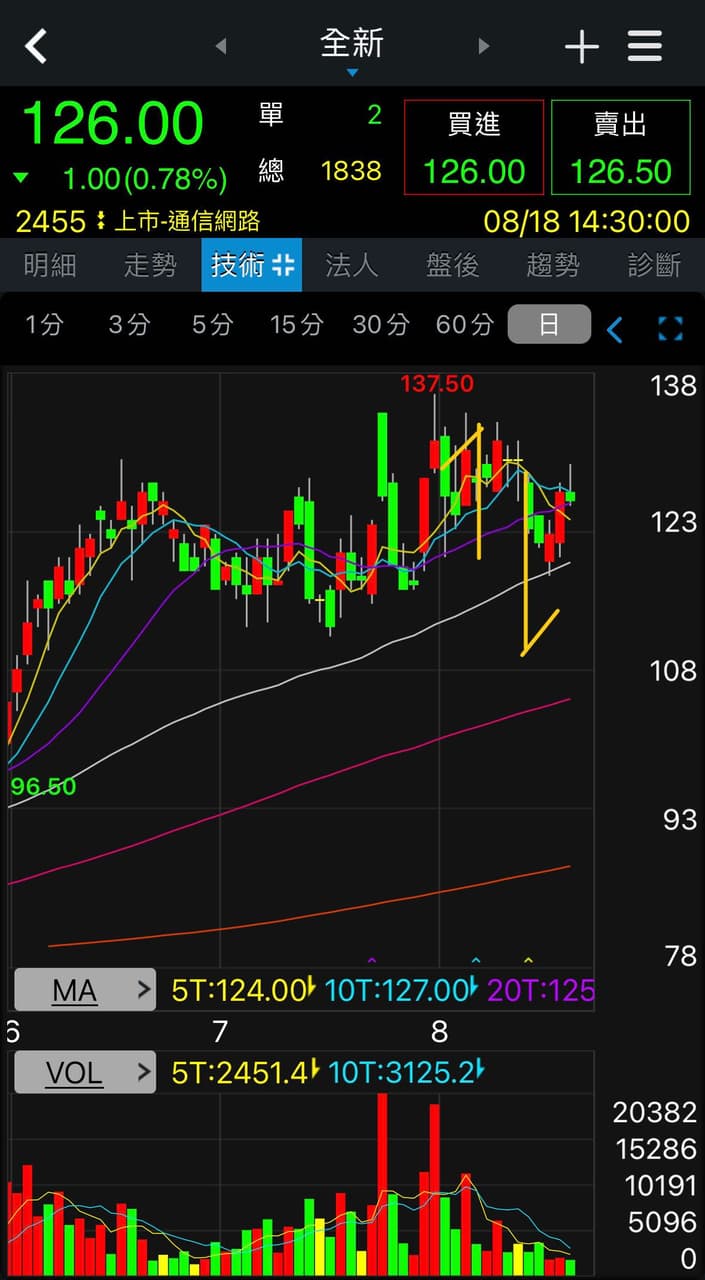
Task: Open the 診斷 tab
Action: (654, 265)
